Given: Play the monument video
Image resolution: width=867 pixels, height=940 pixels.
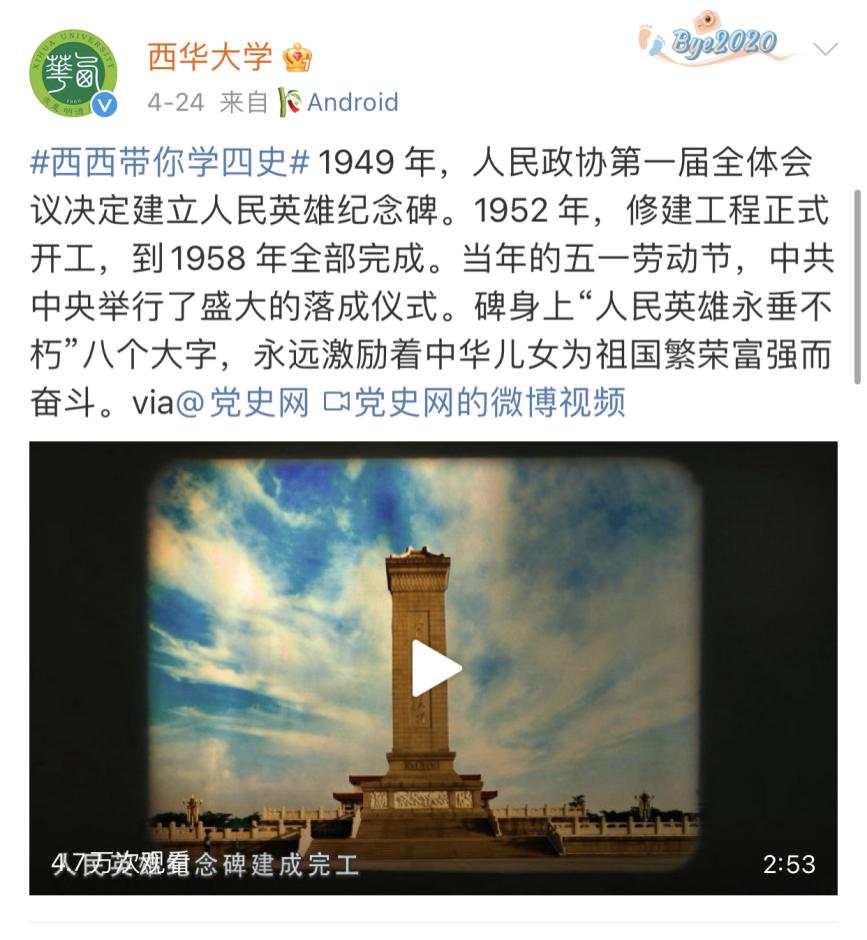Looking at the screenshot, I should click(434, 668).
